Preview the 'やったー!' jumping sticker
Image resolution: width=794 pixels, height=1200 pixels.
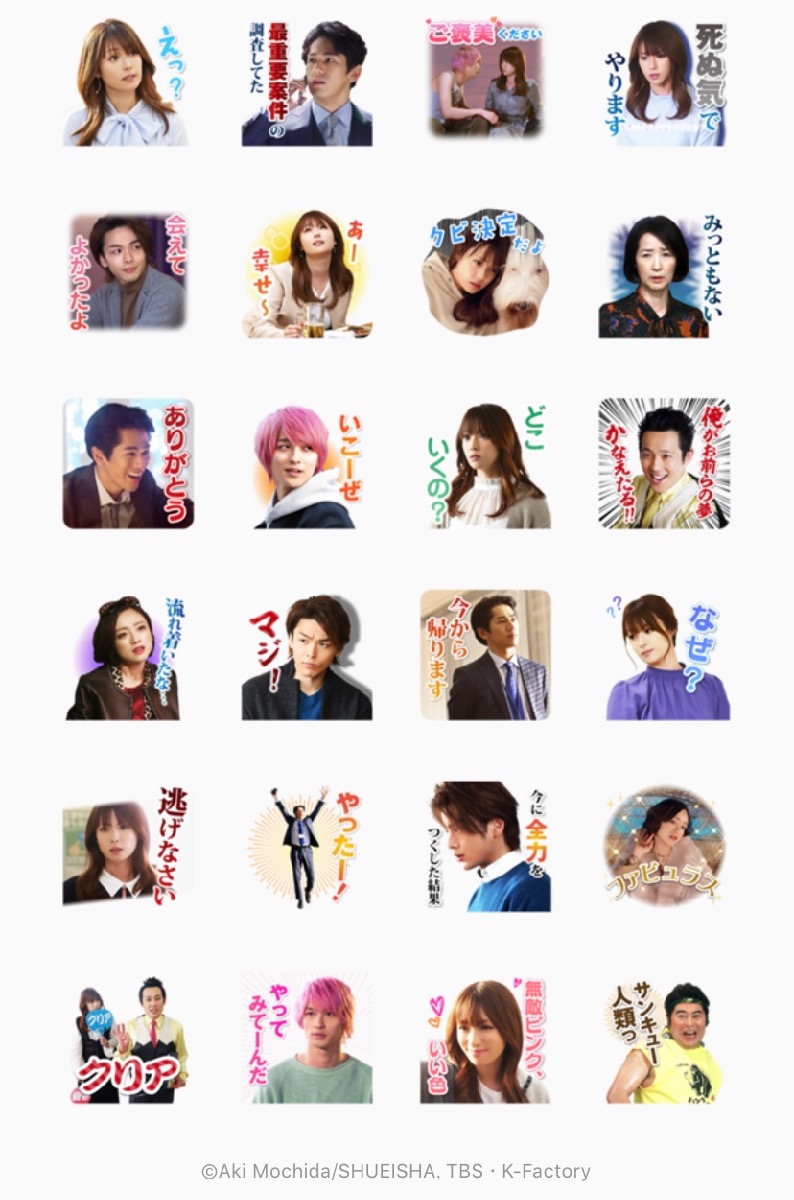coord(307,846)
